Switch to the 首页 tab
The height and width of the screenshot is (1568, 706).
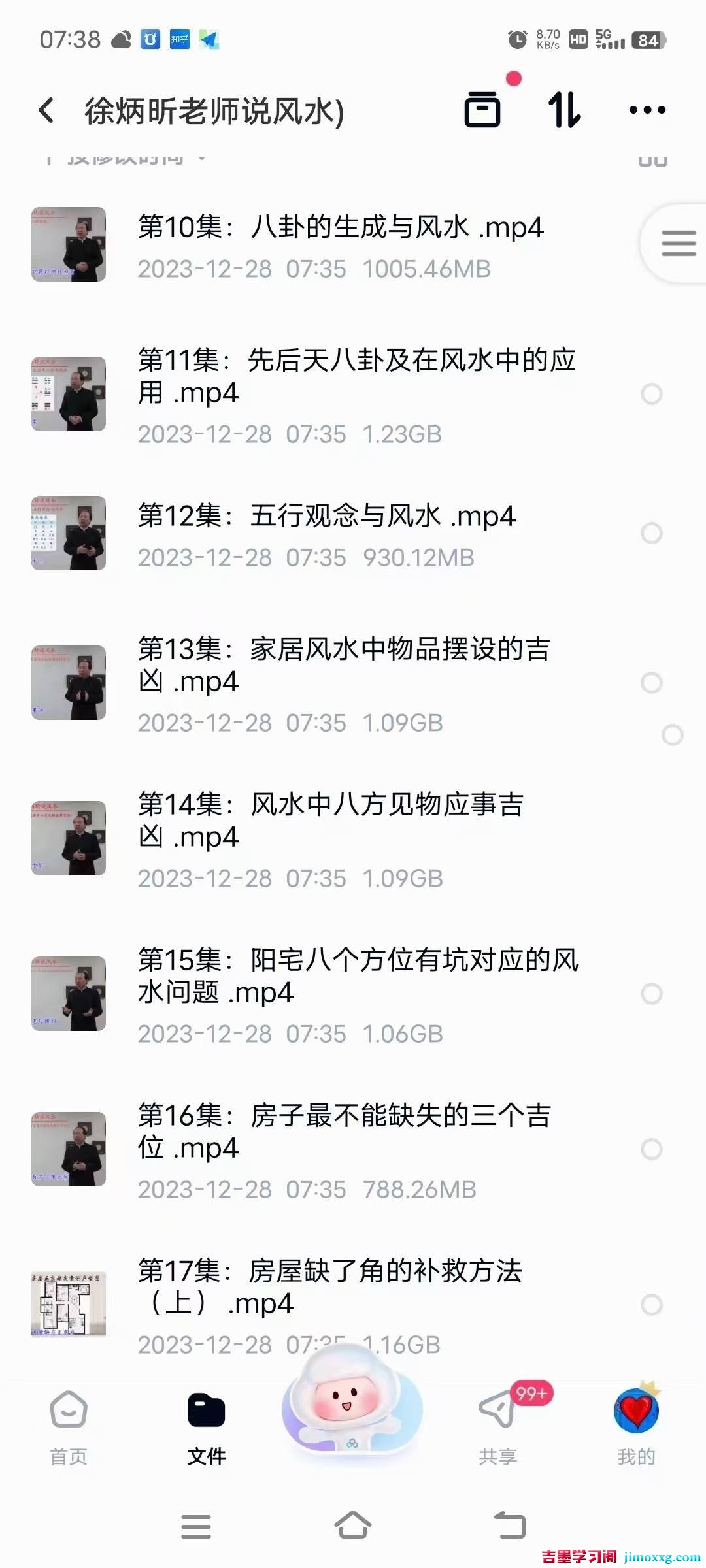(69, 1428)
